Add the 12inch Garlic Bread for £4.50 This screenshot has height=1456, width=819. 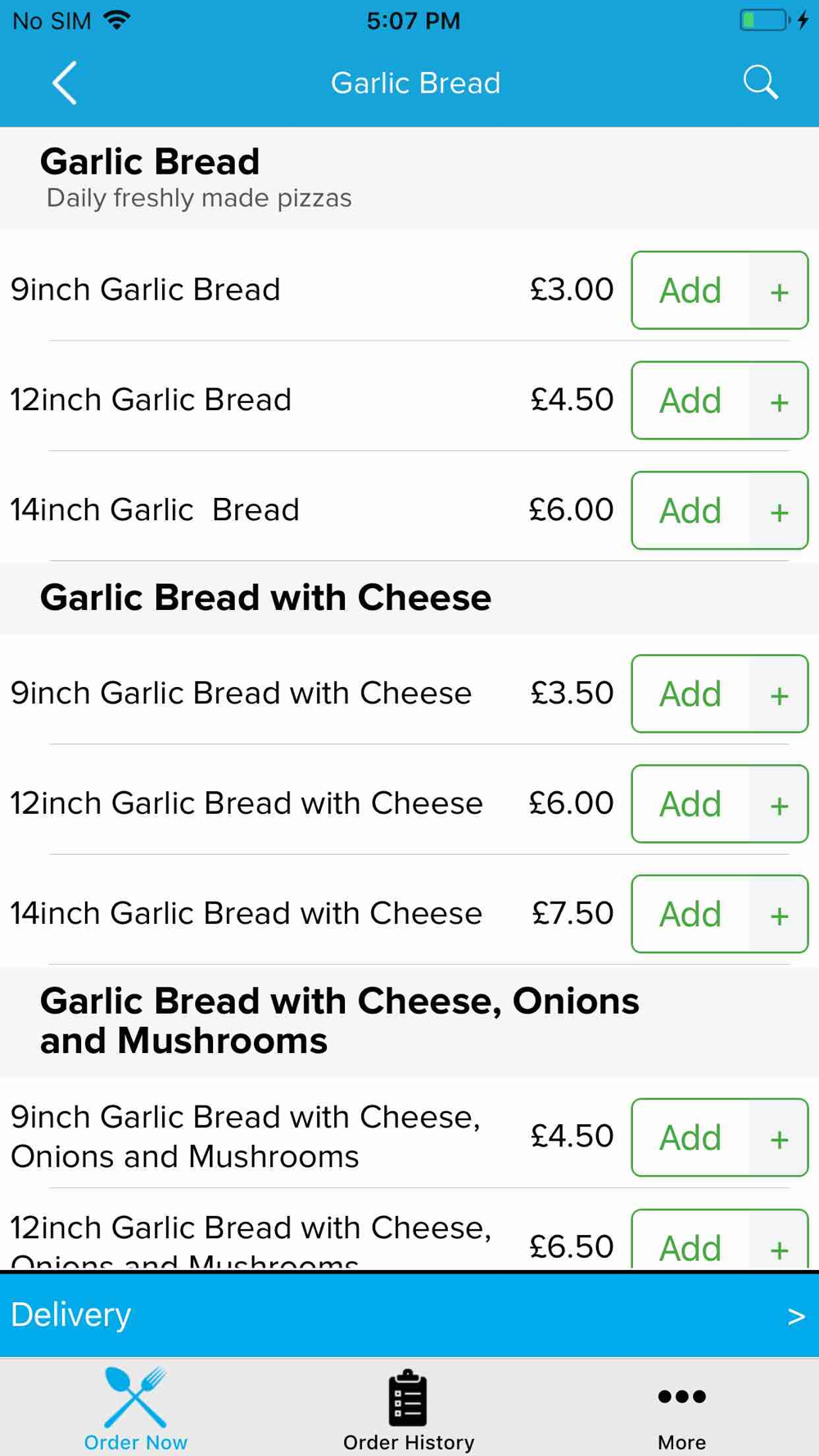(719, 400)
